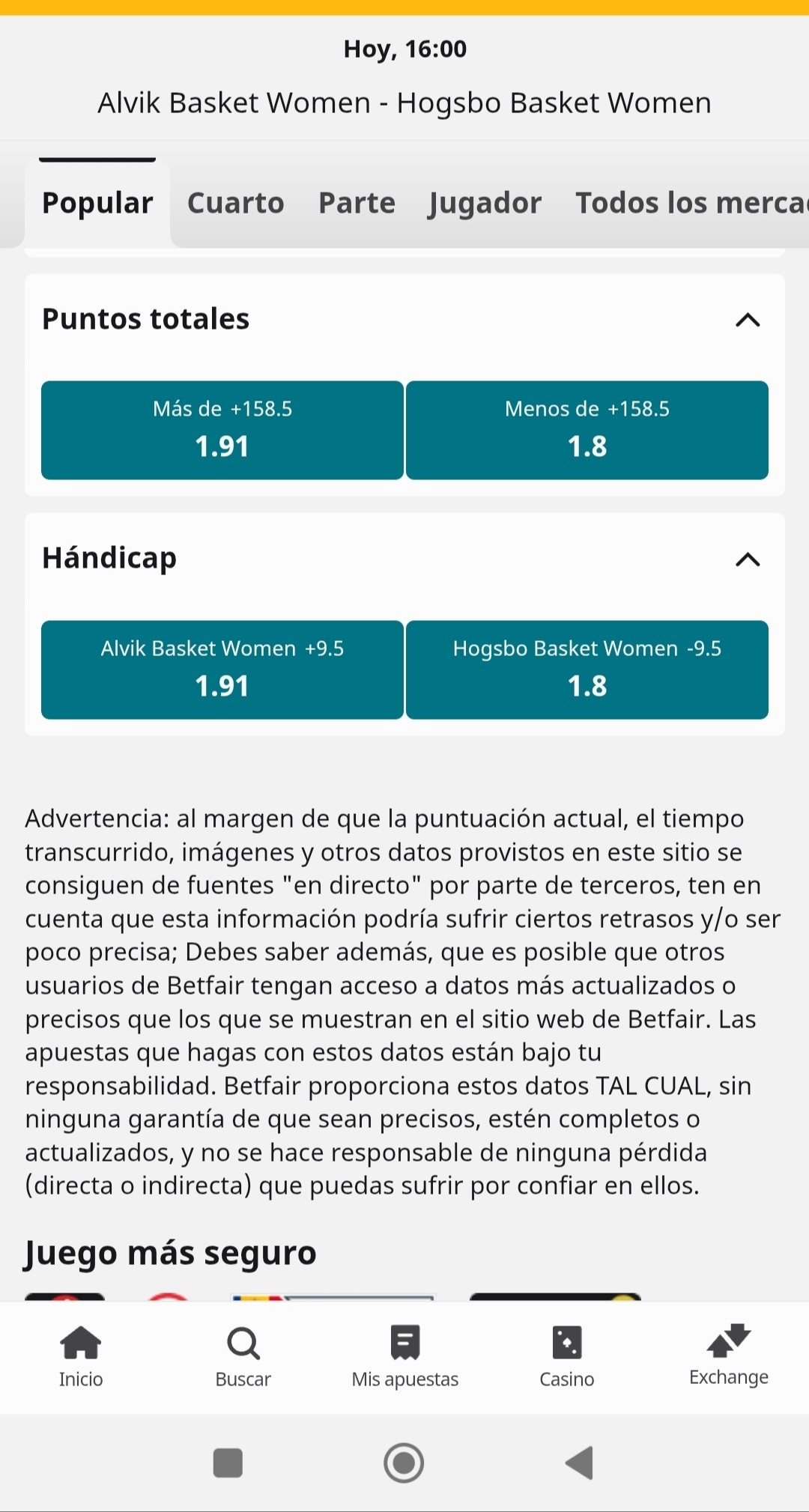Image resolution: width=809 pixels, height=1512 pixels.
Task: Collapse the Hándicap section
Action: tap(748, 559)
